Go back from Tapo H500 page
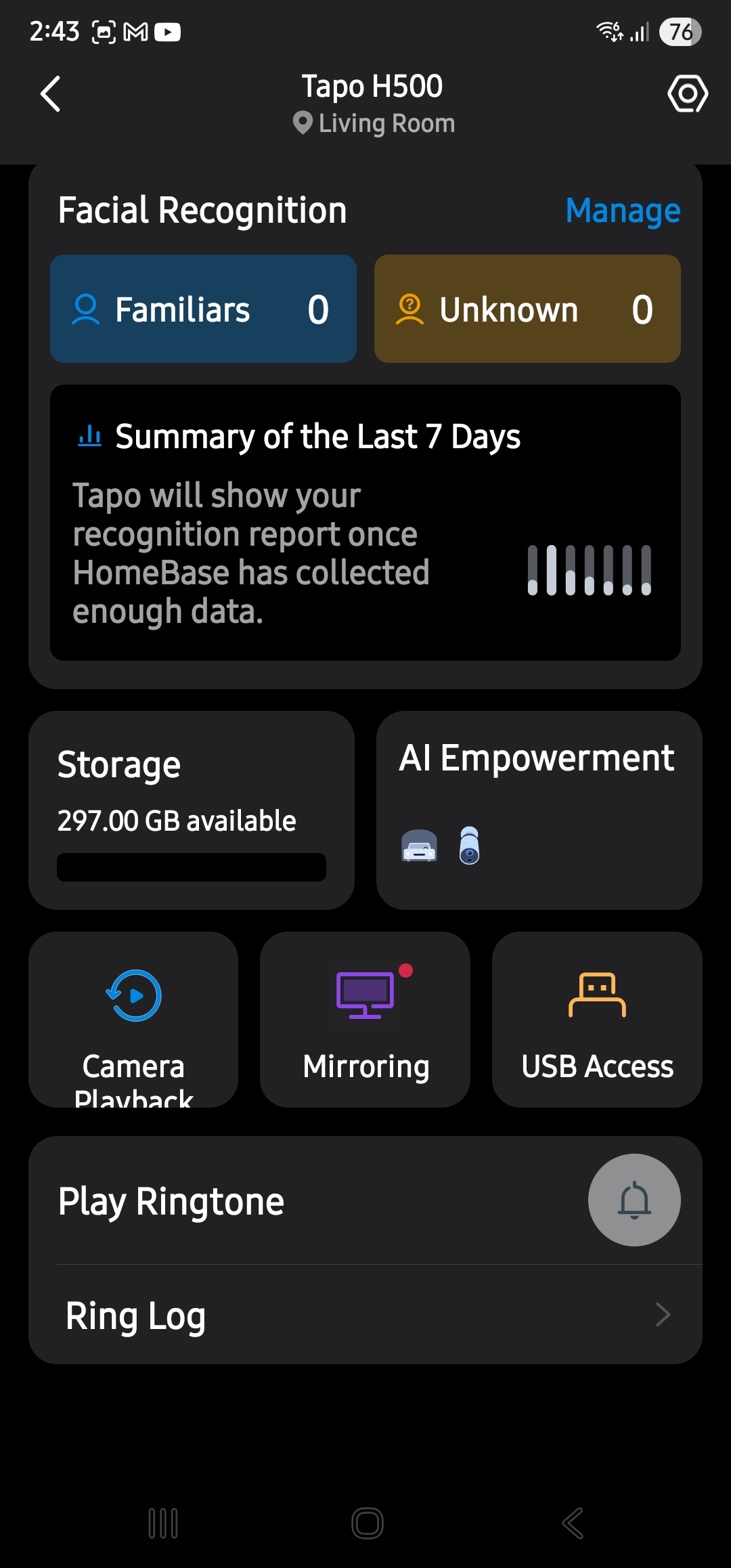Viewport: 731px width, 1568px height. coord(51,93)
